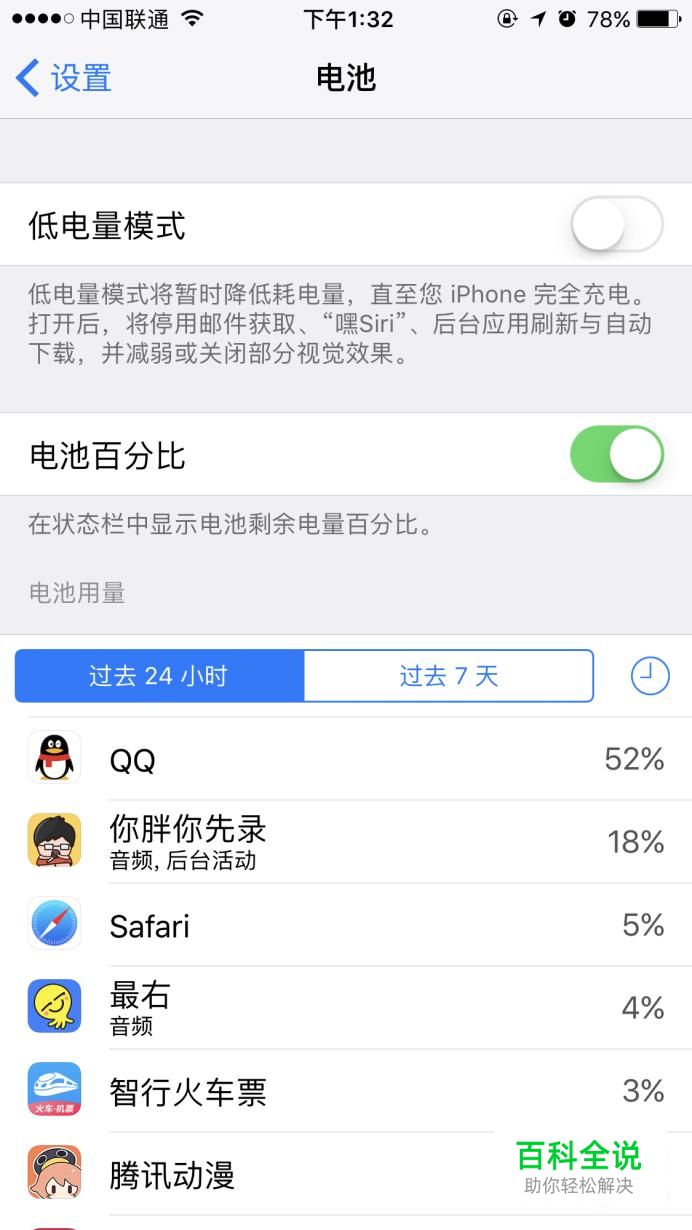
Task: Tap the 最右 battery usage row
Action: (346, 1007)
